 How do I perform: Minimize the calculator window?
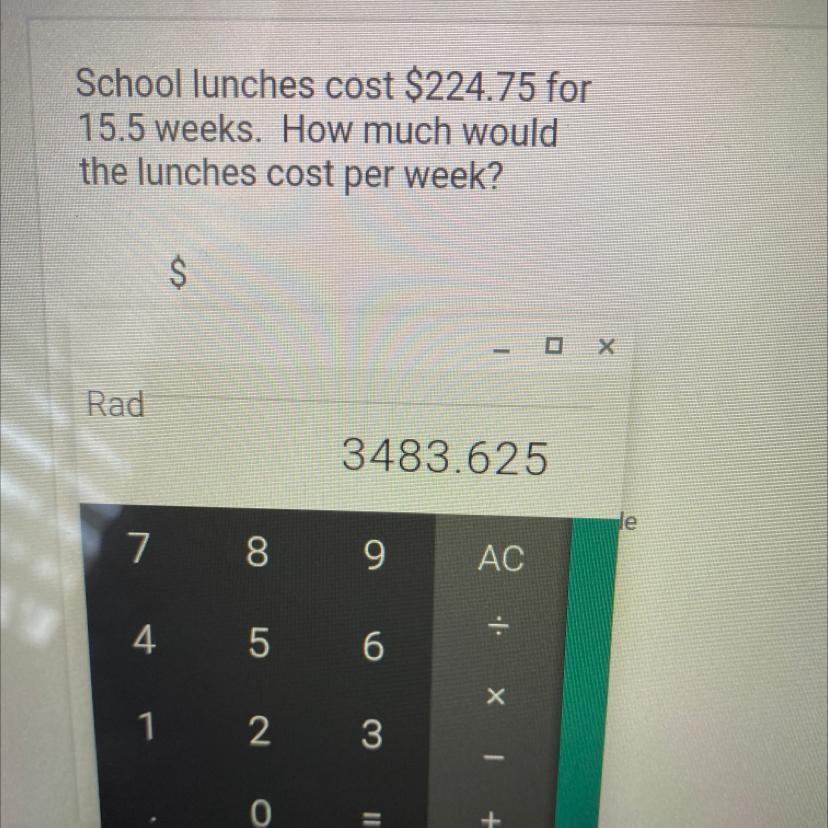click(x=501, y=350)
